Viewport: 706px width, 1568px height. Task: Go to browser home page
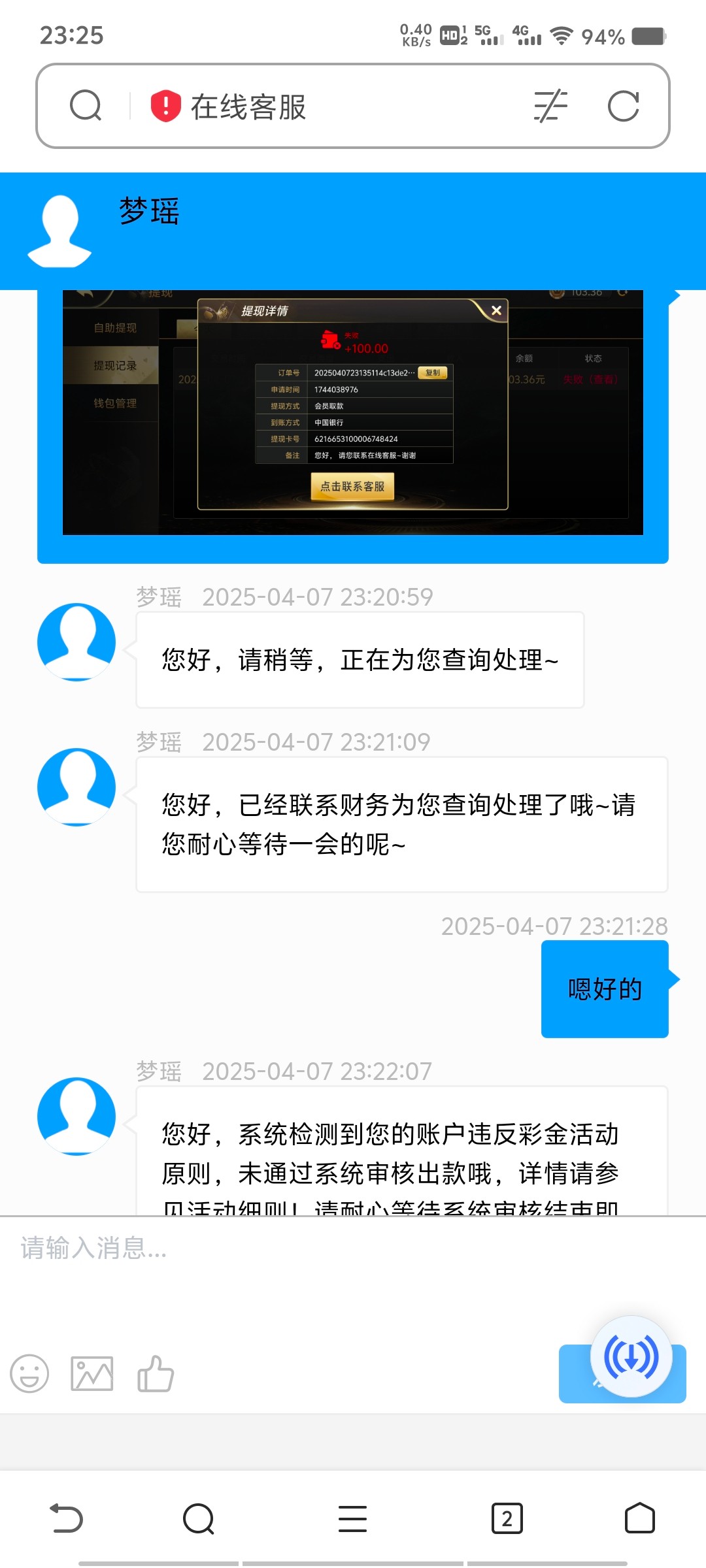click(x=639, y=1518)
